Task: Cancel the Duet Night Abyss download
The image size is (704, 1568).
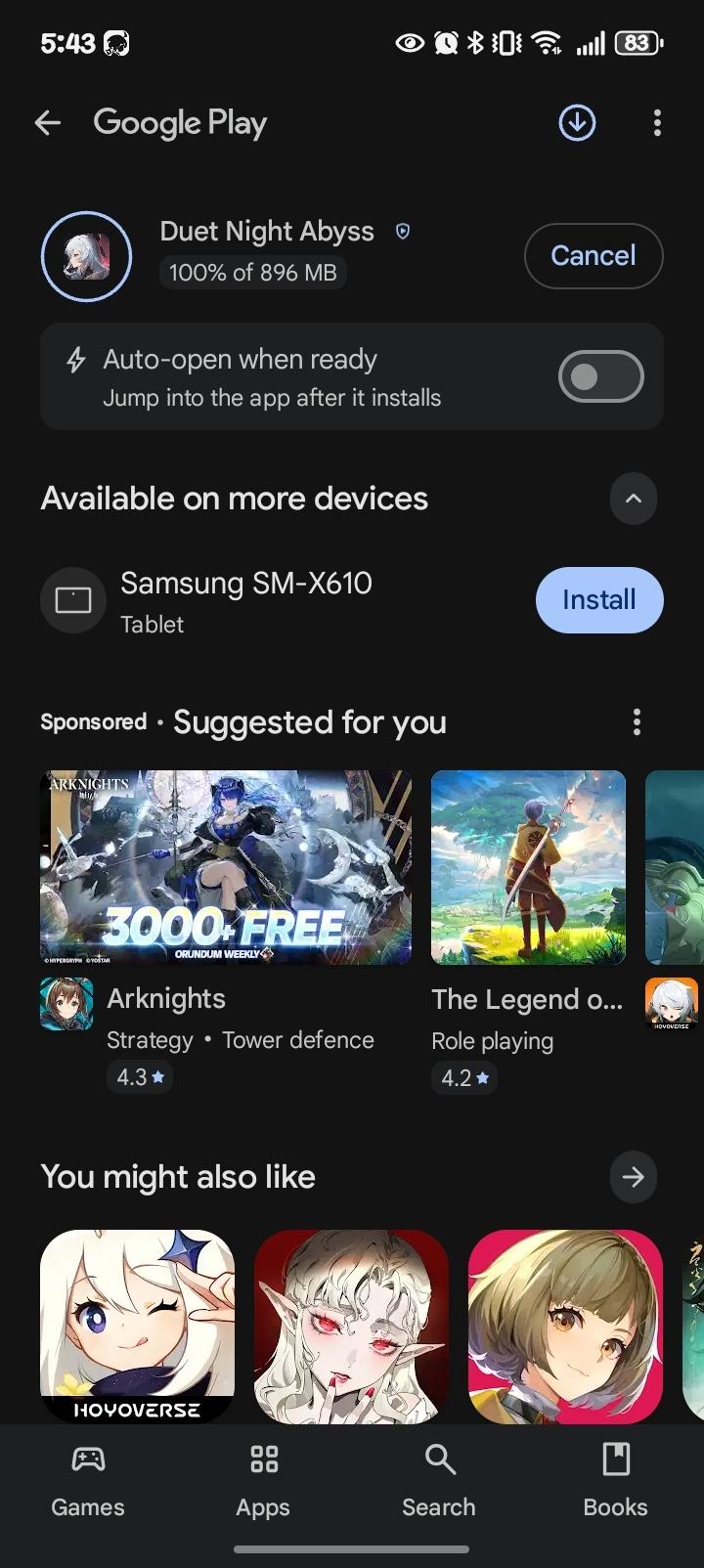Action: pyautogui.click(x=593, y=256)
